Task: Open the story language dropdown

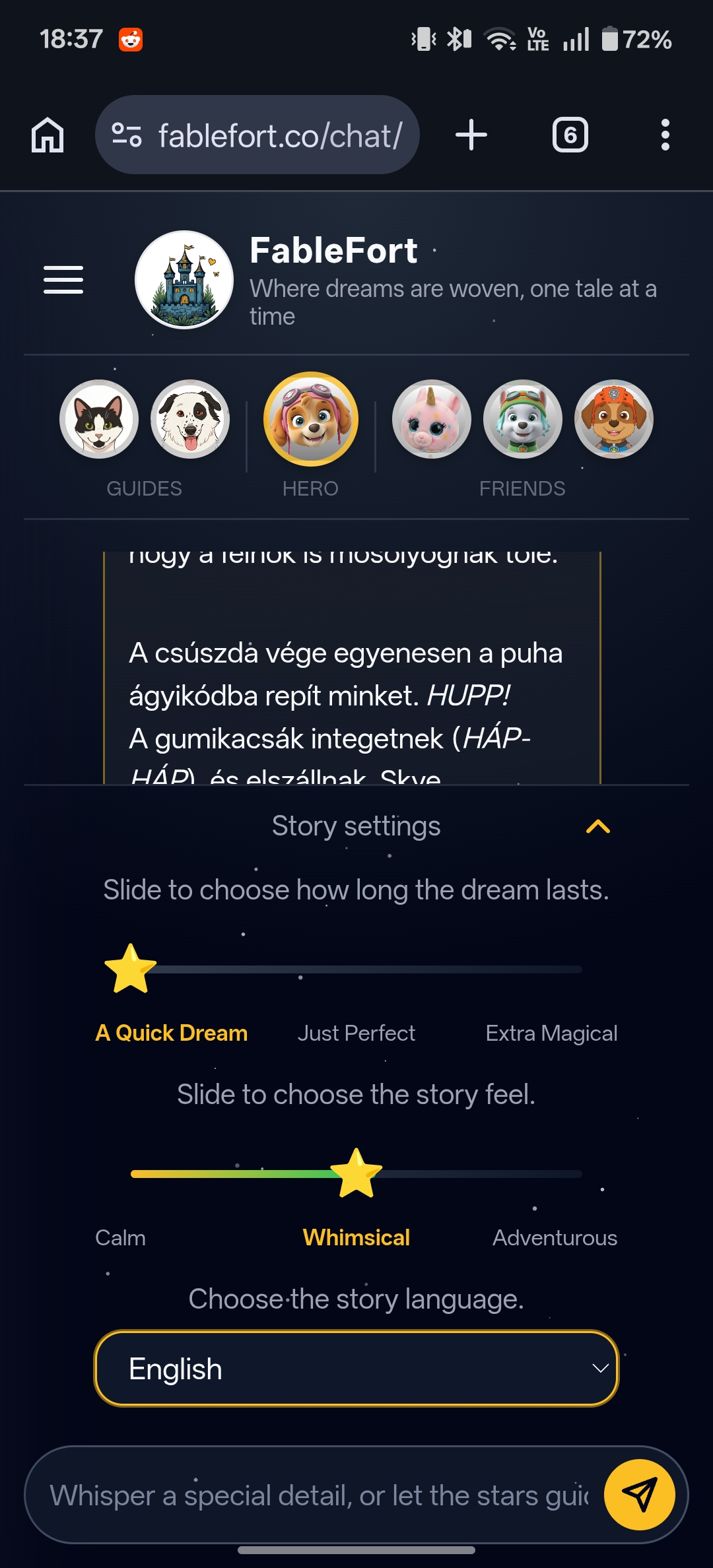Action: tap(356, 1369)
